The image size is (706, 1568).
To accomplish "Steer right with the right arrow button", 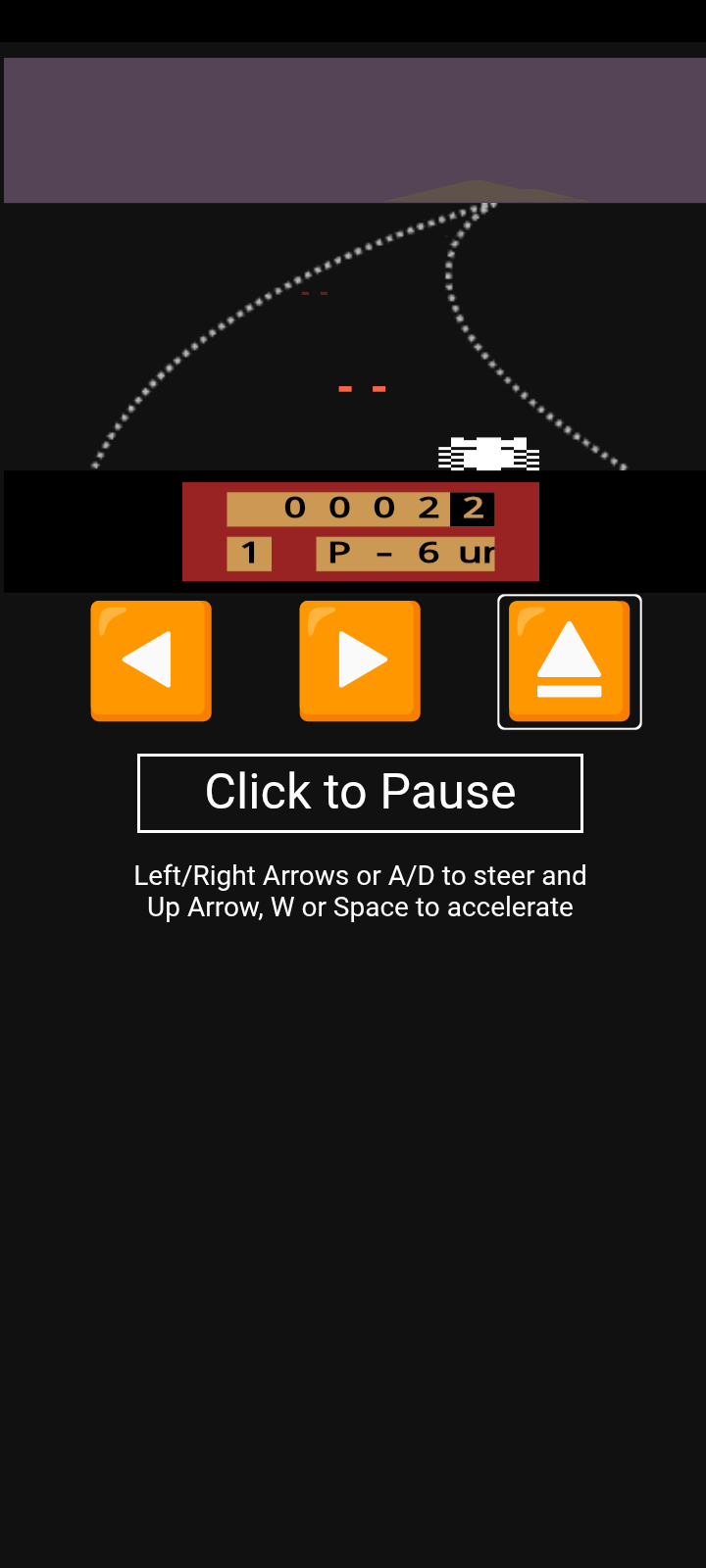I will click(x=360, y=661).
